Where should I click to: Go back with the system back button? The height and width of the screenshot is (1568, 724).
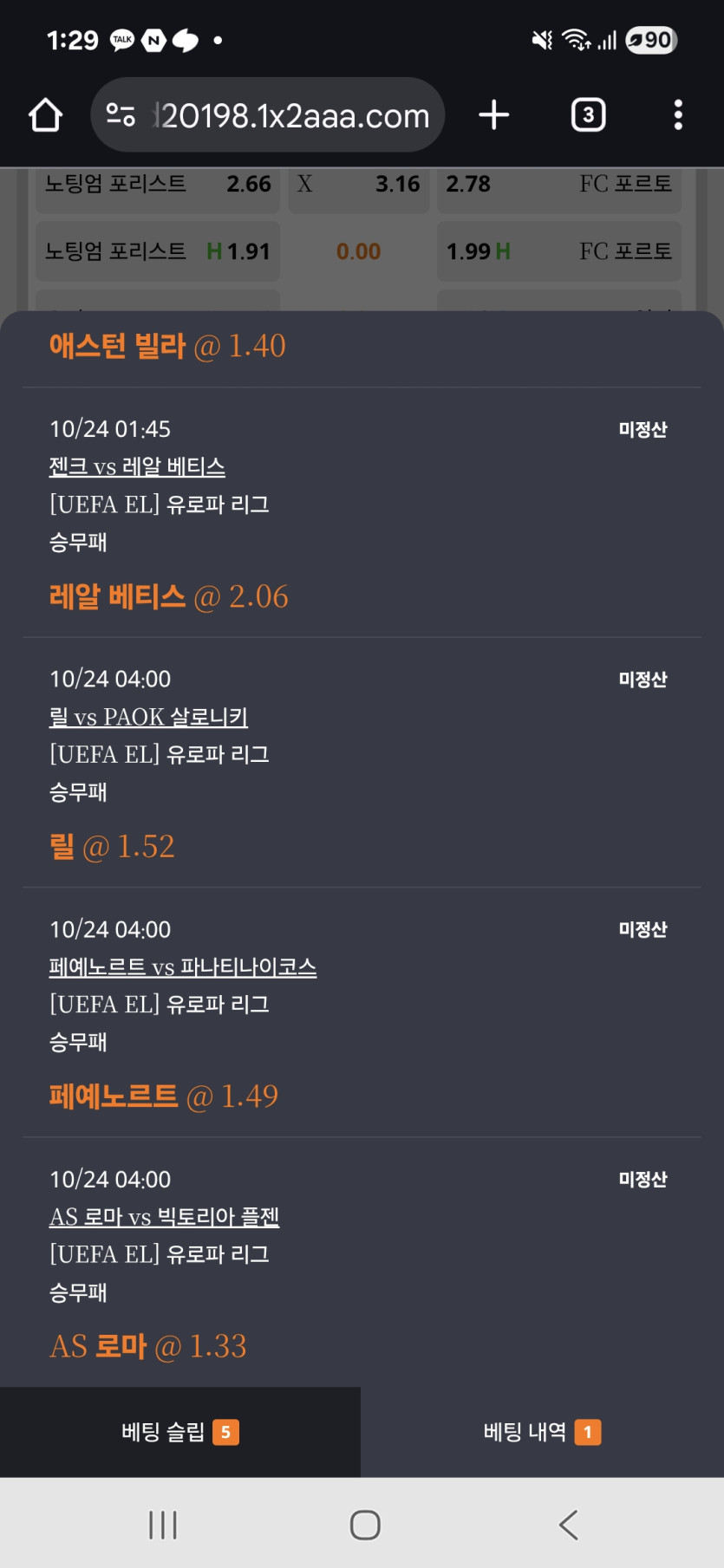coord(568,1525)
